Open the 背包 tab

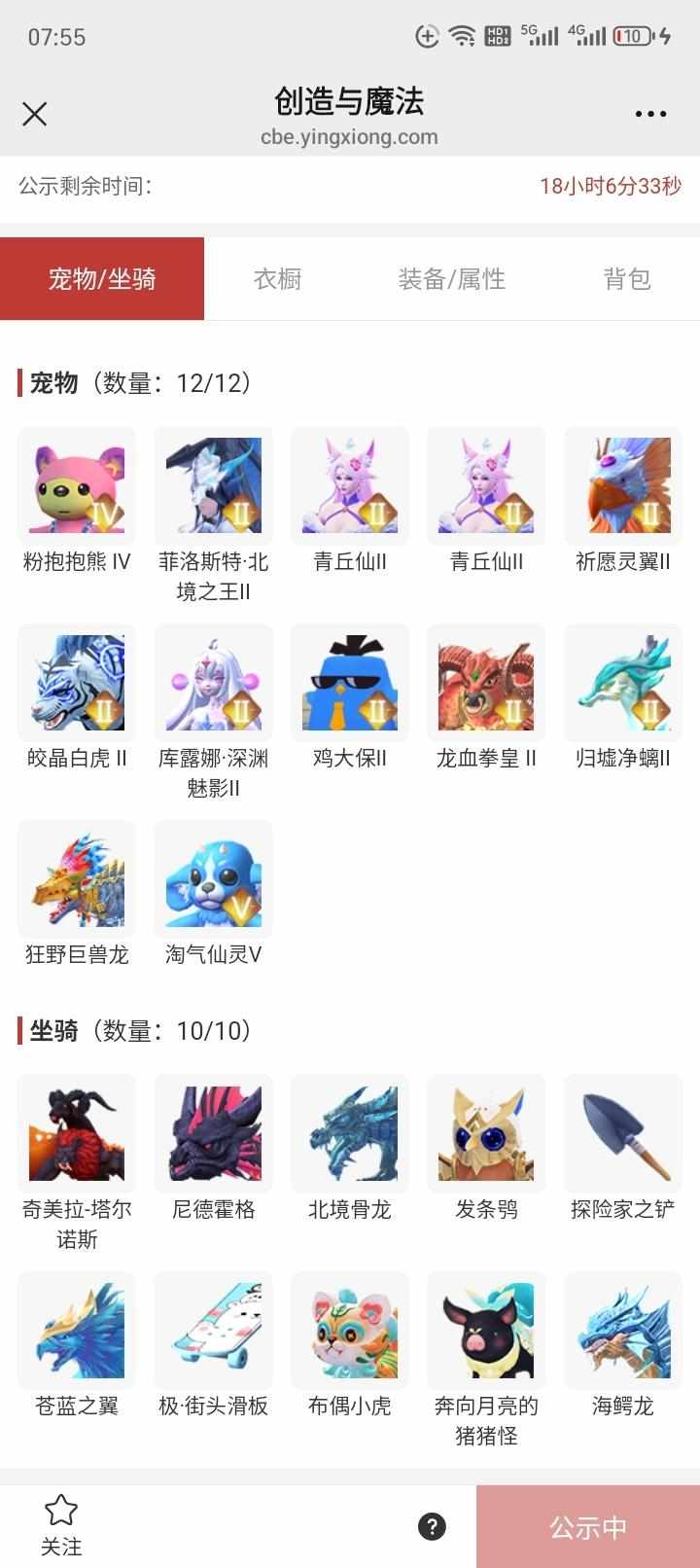626,279
